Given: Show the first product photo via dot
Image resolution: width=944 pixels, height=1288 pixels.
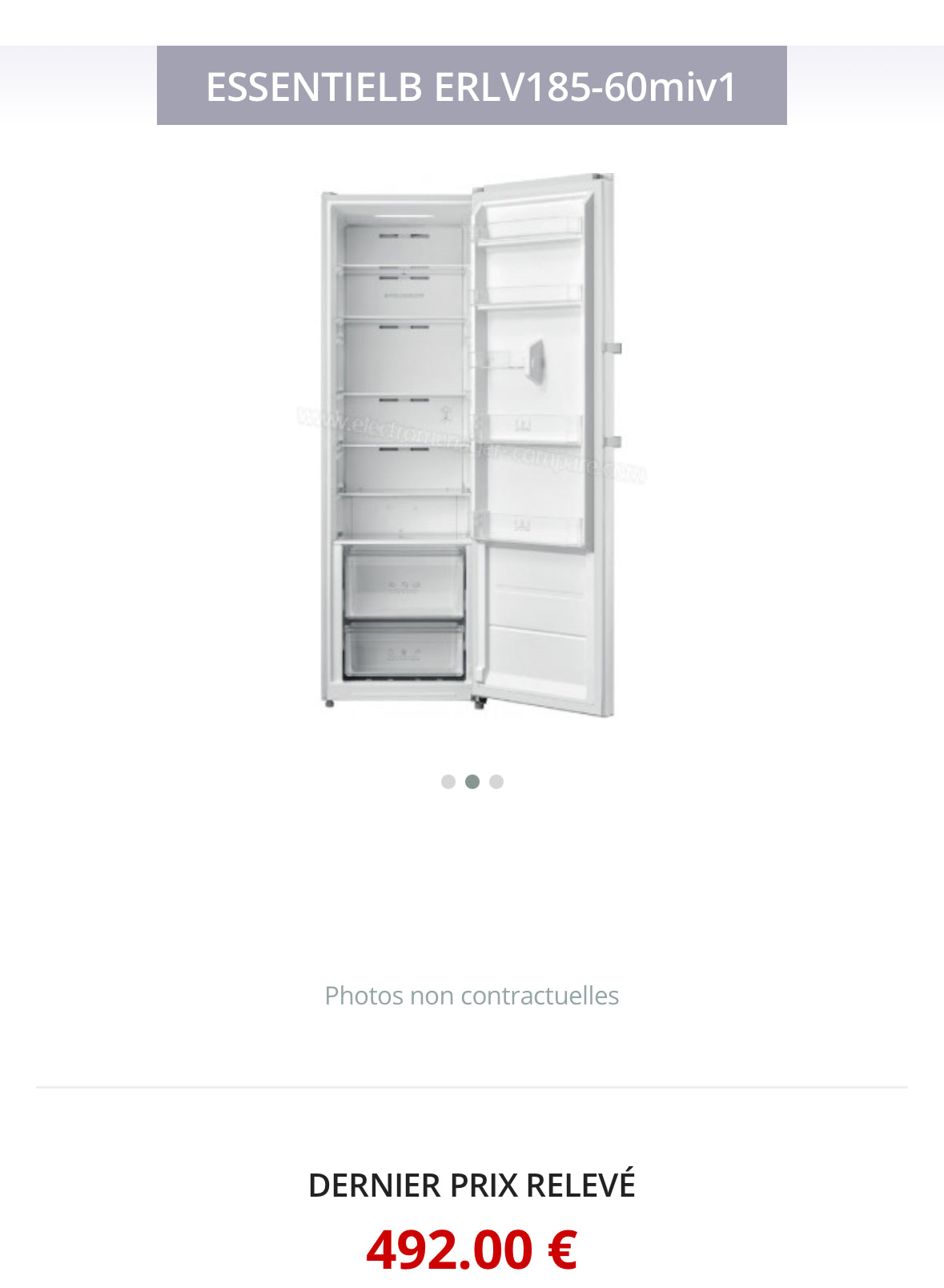Looking at the screenshot, I should click(x=448, y=782).
